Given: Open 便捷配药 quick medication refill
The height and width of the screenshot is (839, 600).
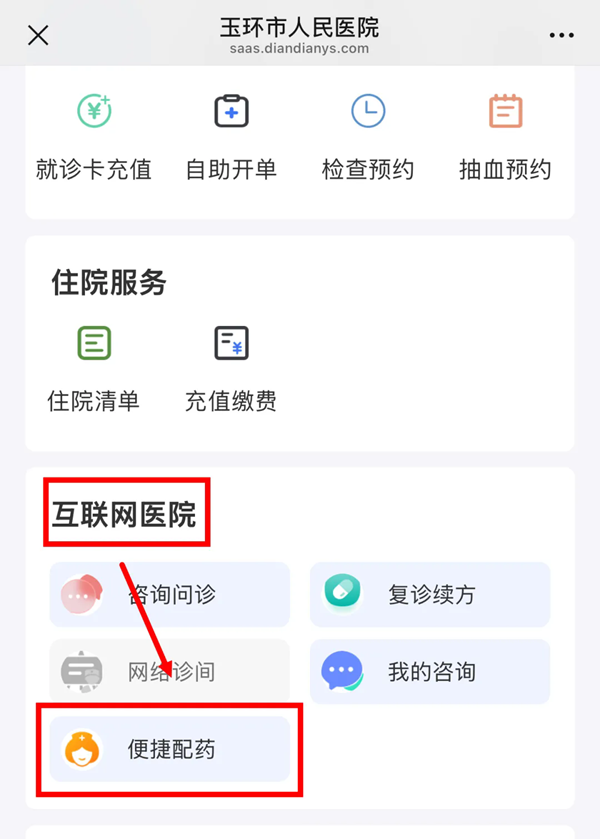Looking at the screenshot, I should [170, 749].
